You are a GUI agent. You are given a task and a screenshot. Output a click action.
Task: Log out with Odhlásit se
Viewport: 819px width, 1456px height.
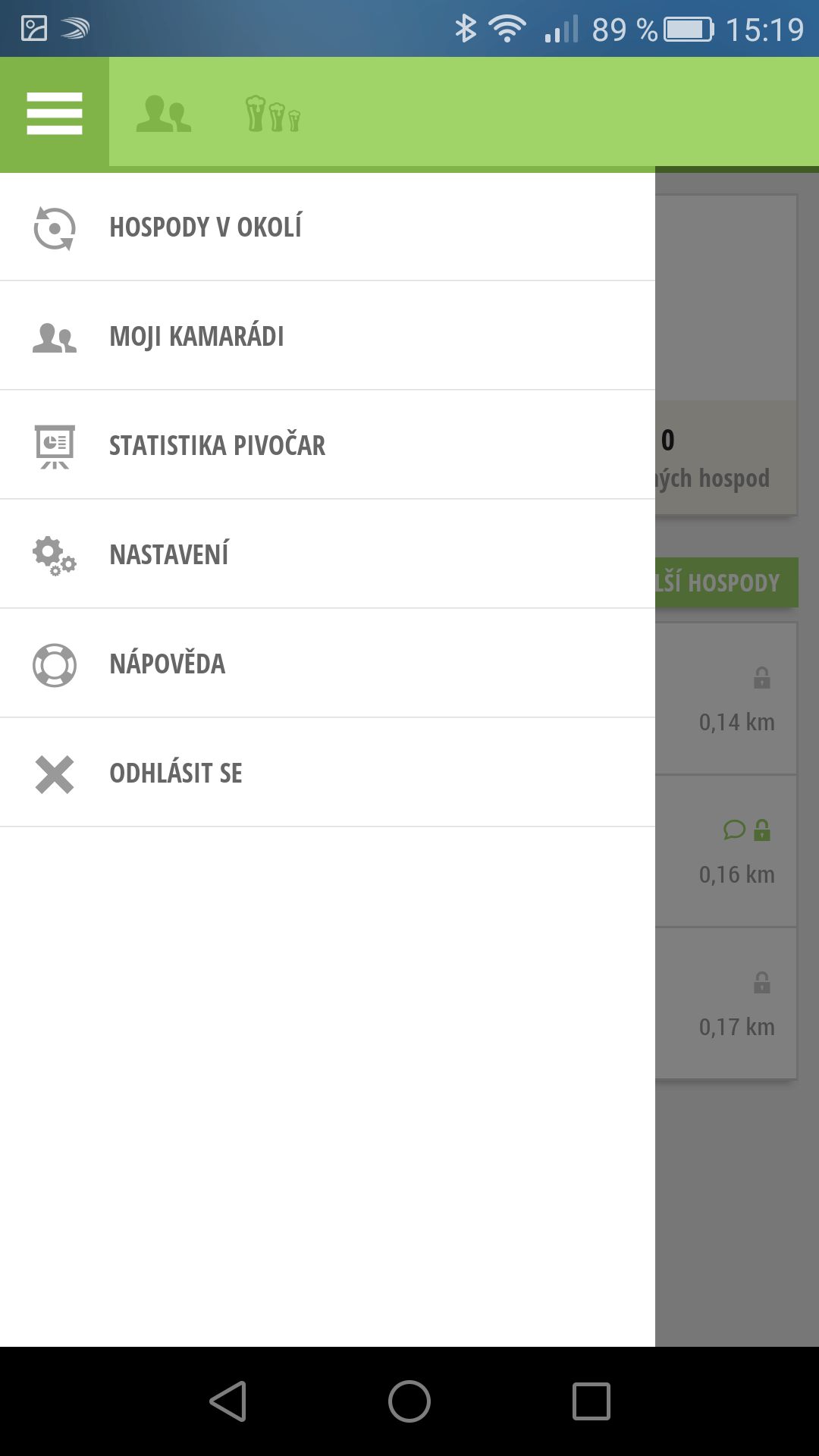[328, 773]
